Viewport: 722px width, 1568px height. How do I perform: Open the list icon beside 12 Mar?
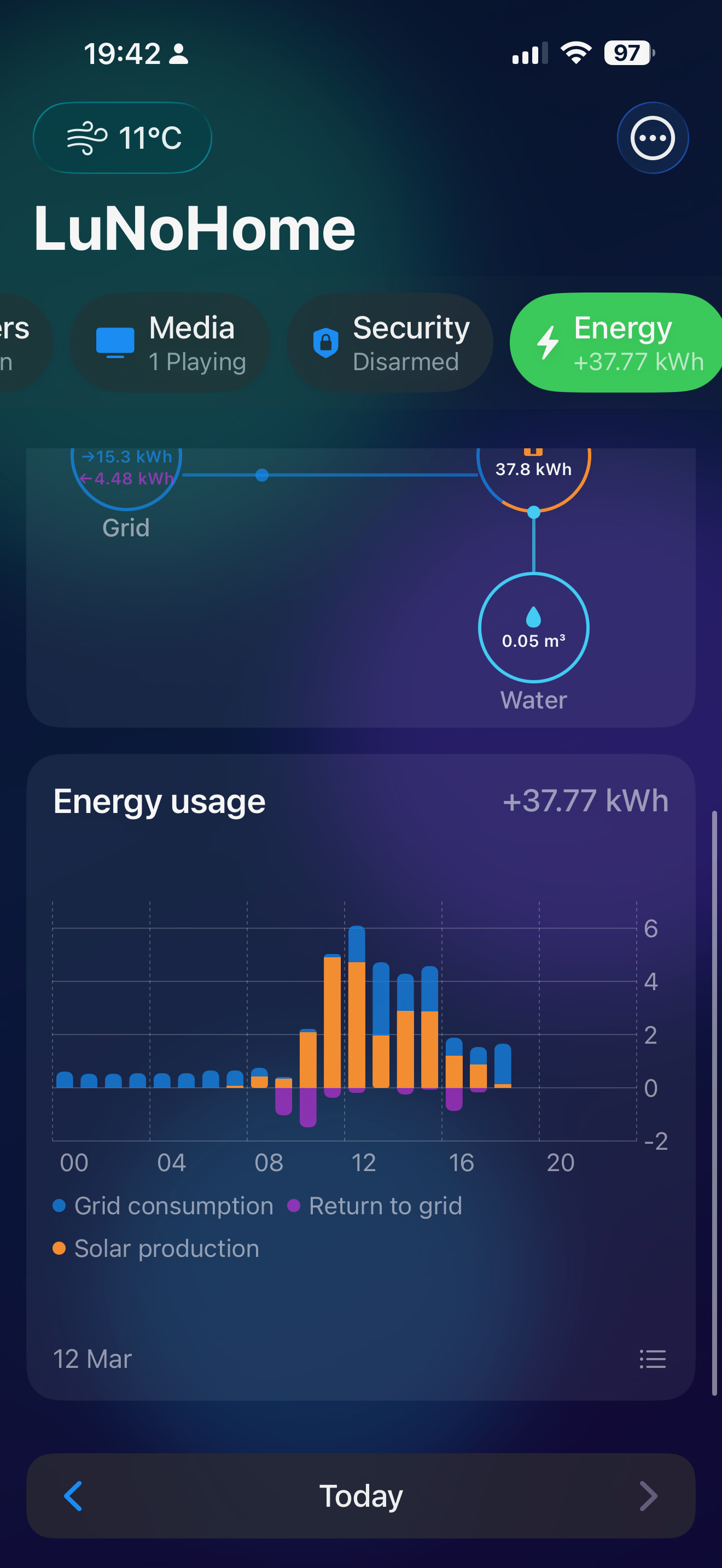[652, 1359]
